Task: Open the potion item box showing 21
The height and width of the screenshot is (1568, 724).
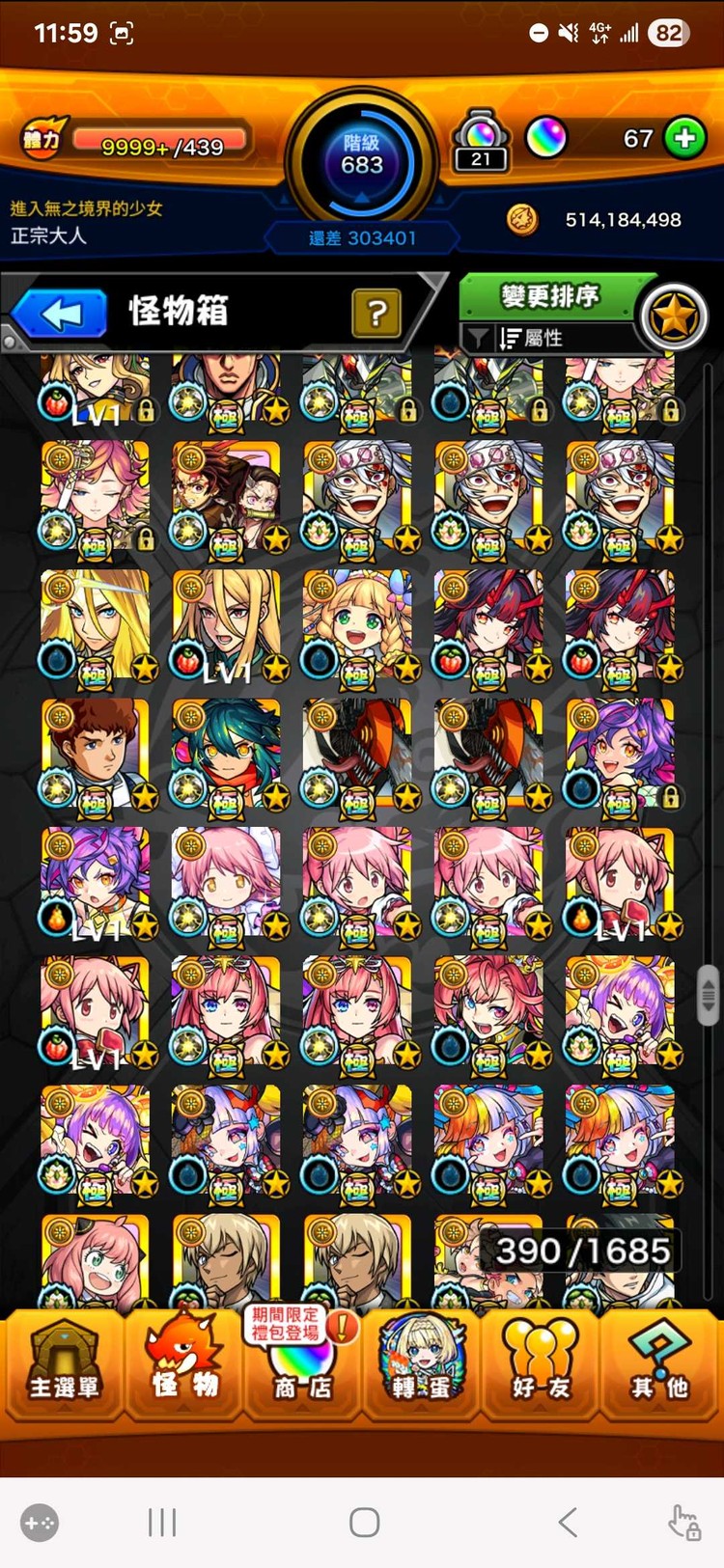Action: click(481, 141)
